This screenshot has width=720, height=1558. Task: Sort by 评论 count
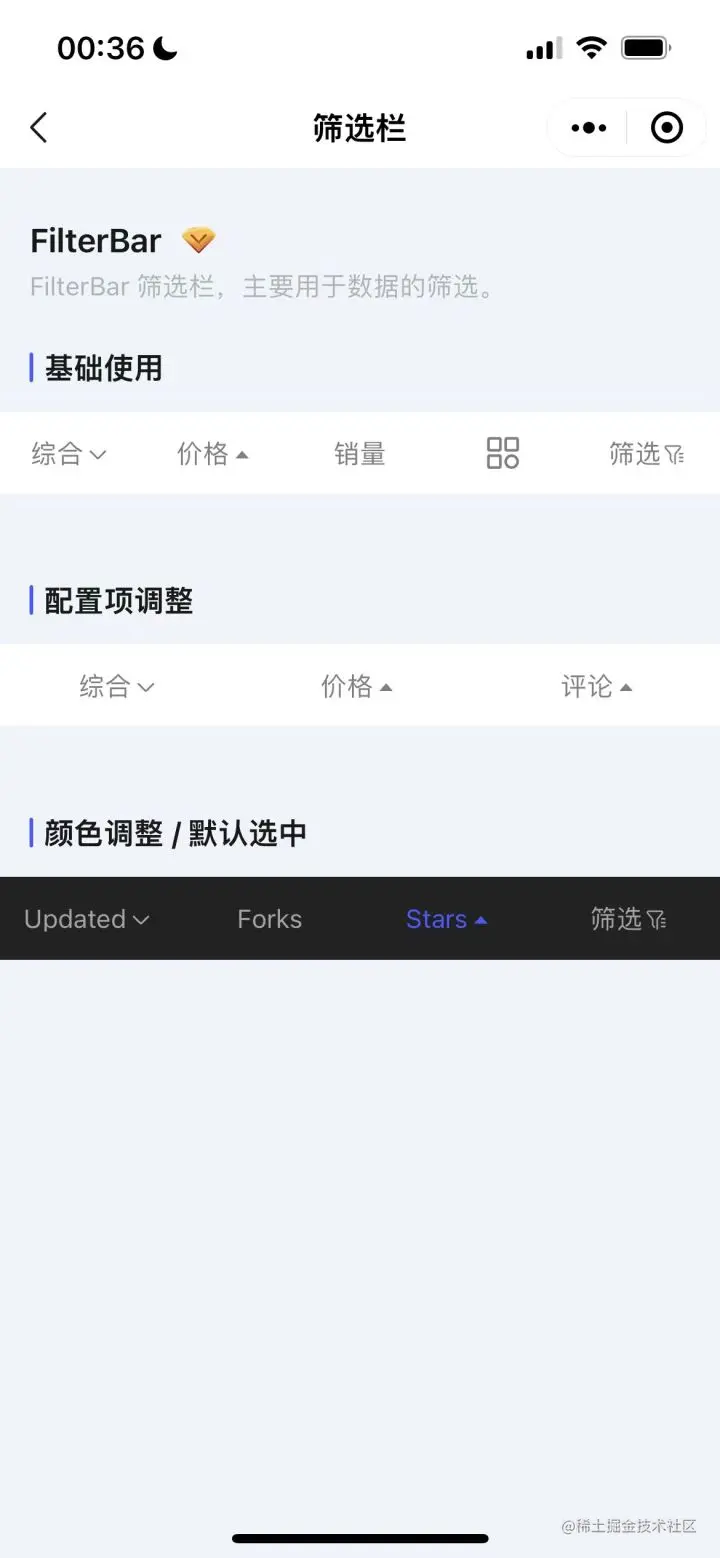596,686
